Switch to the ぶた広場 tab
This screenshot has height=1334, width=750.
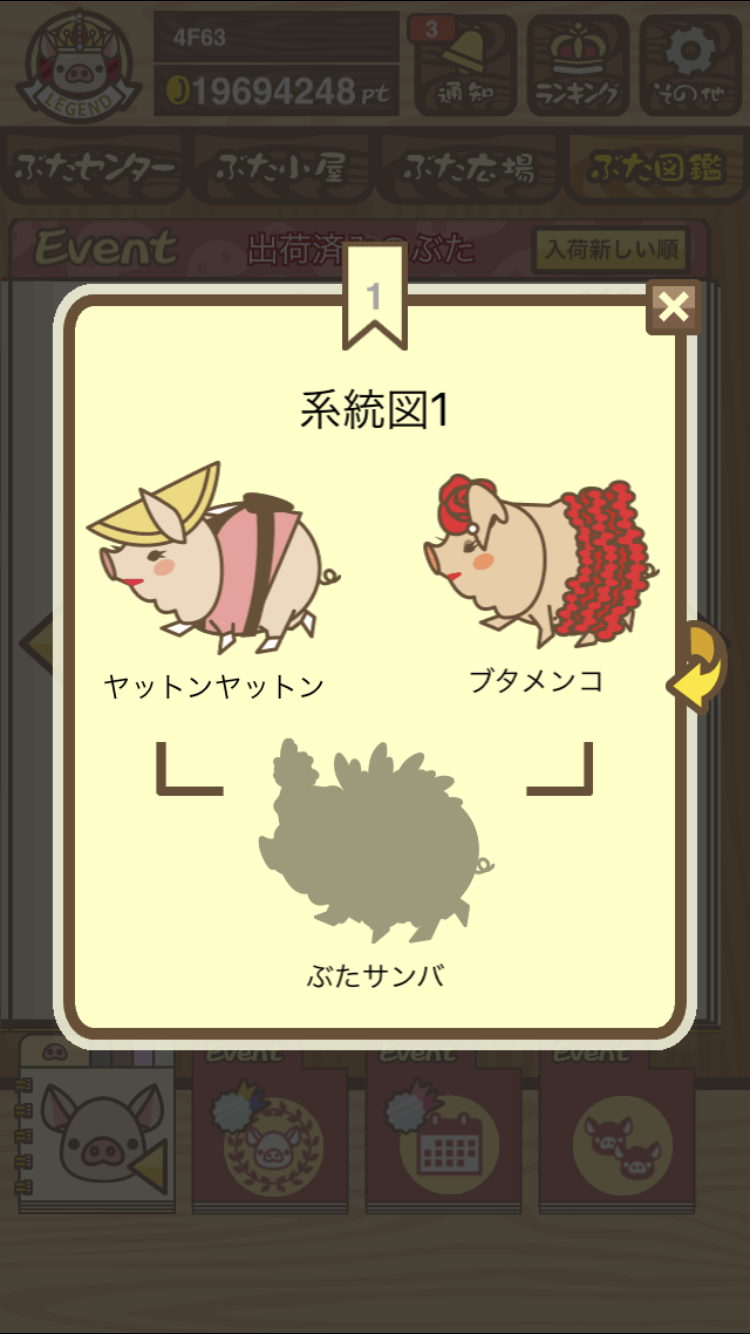468,168
